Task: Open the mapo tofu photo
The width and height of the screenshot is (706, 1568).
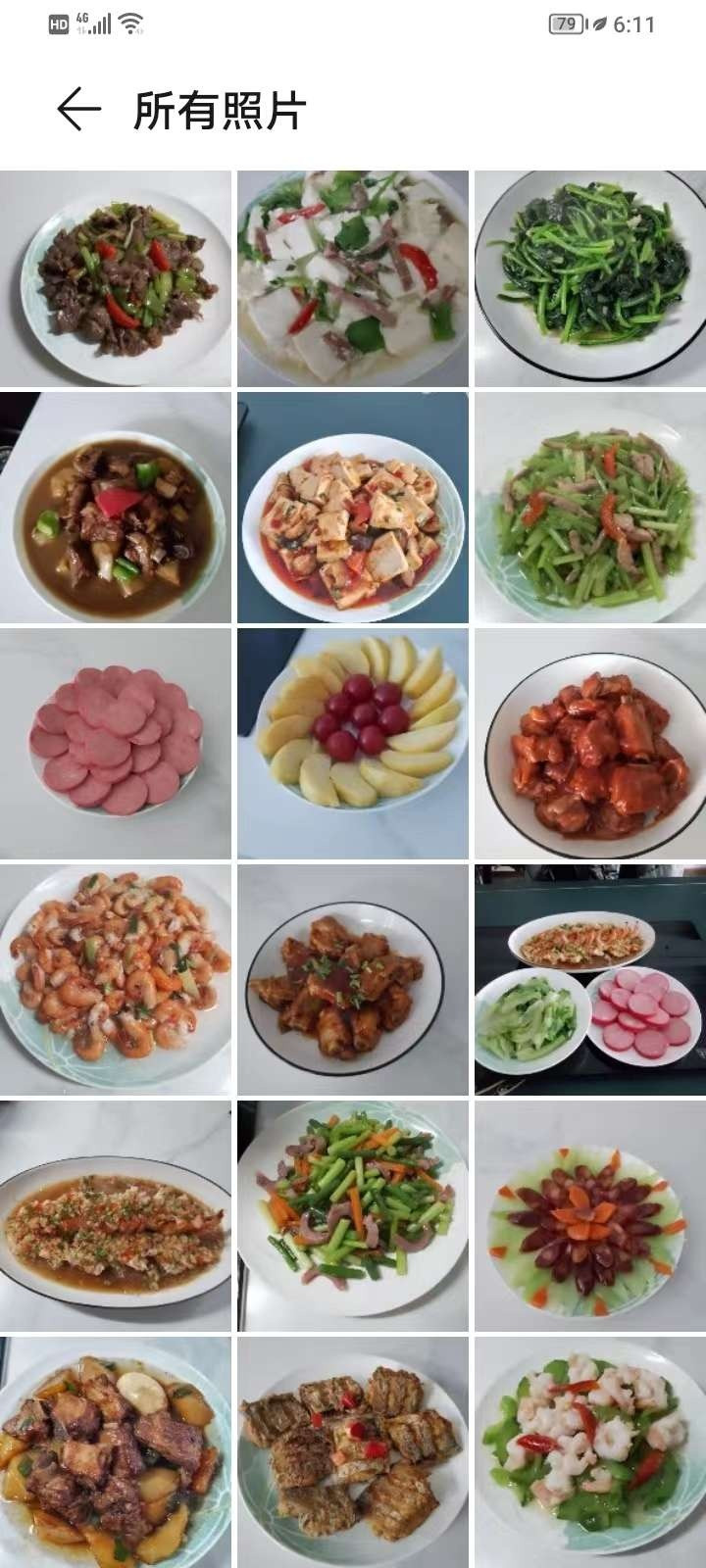Action: tap(352, 508)
